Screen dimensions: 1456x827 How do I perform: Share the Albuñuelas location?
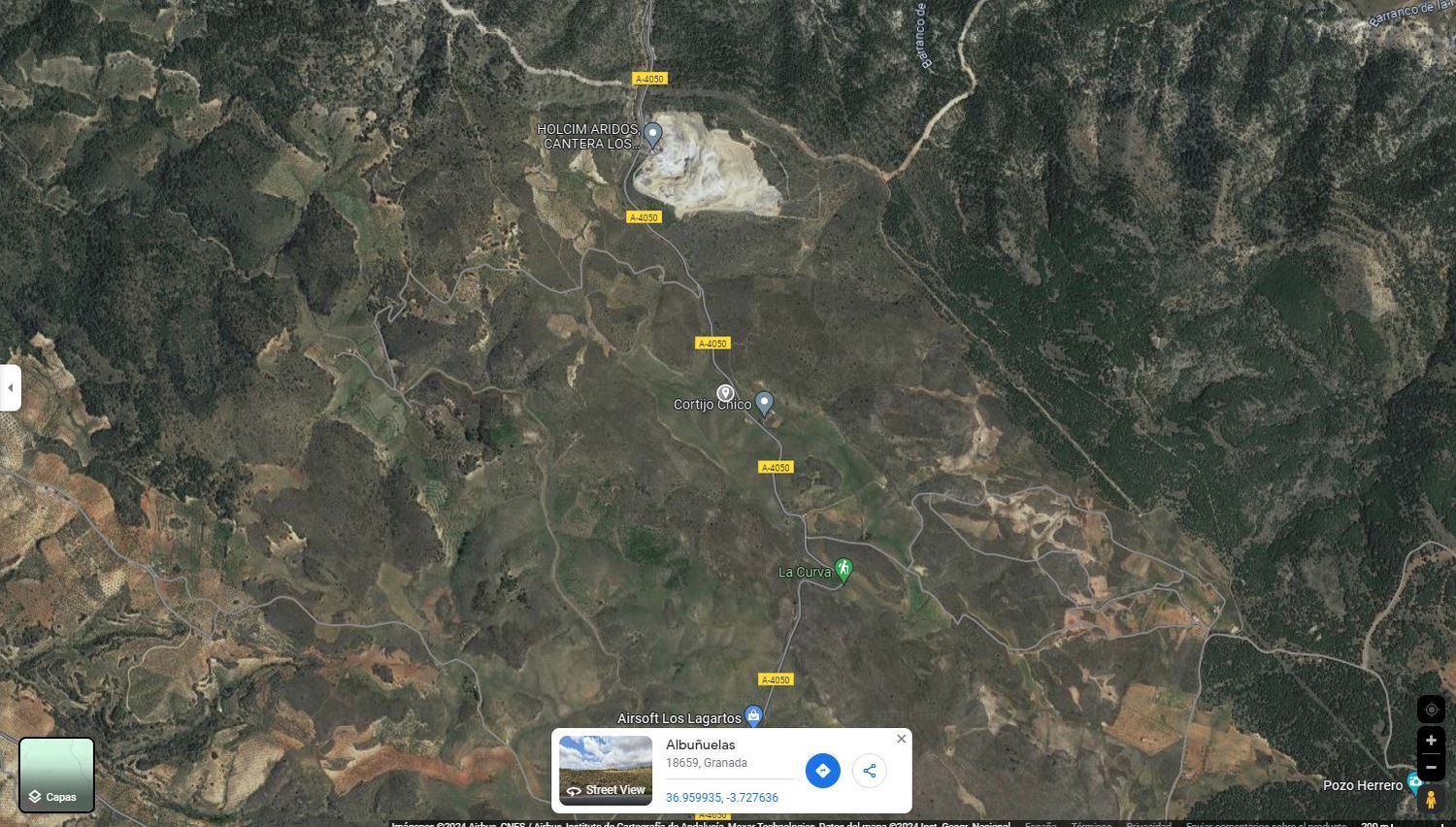point(869,771)
